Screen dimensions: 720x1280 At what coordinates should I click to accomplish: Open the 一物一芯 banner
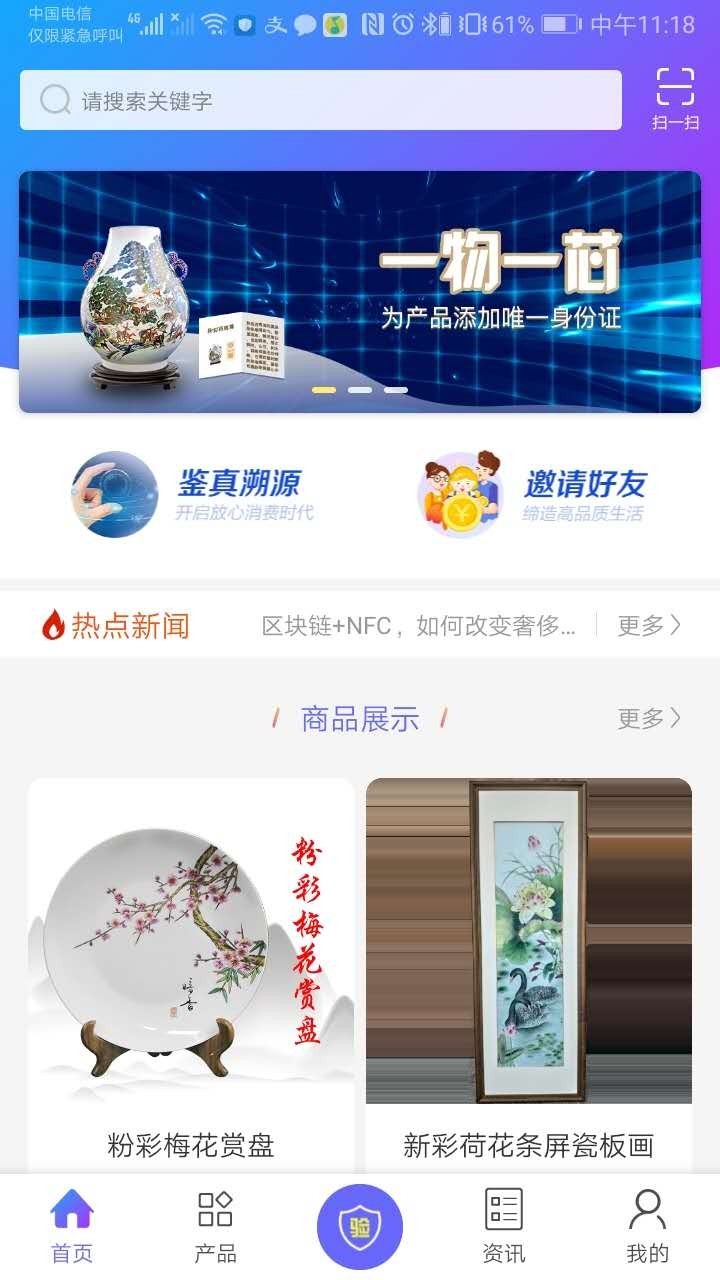pyautogui.click(x=360, y=291)
